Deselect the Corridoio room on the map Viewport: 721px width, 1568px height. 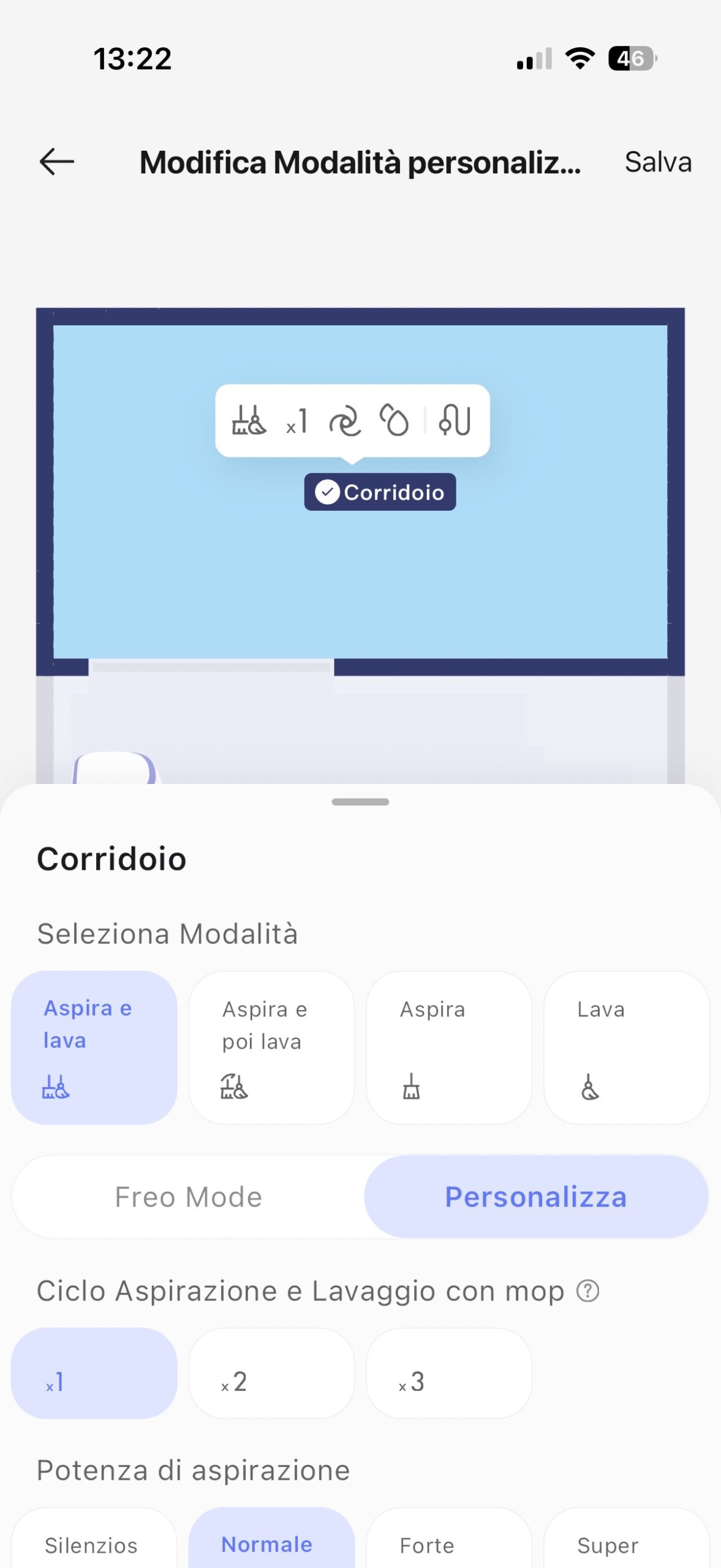(380, 492)
